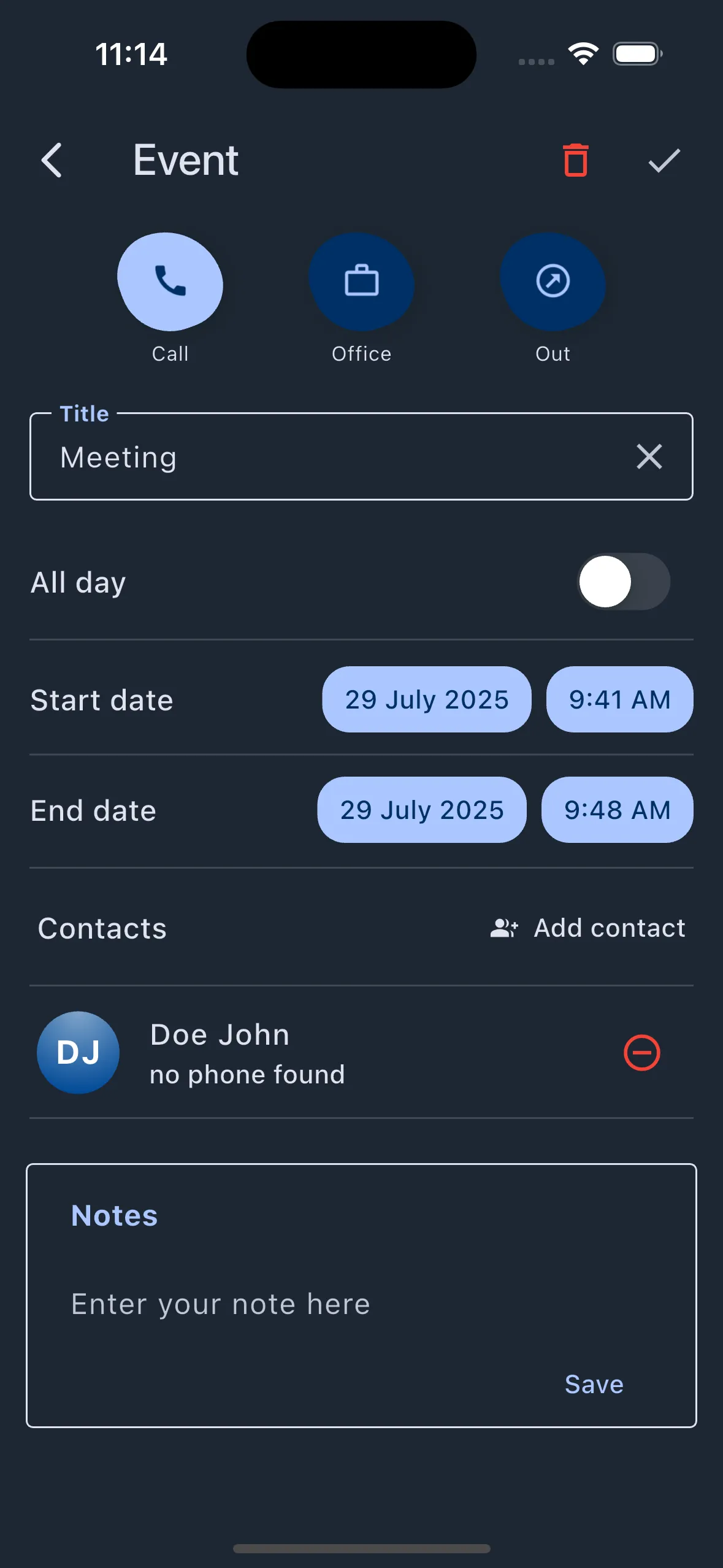This screenshot has height=1568, width=723.
Task: Tap the Add contact person icon
Action: [x=504, y=928]
